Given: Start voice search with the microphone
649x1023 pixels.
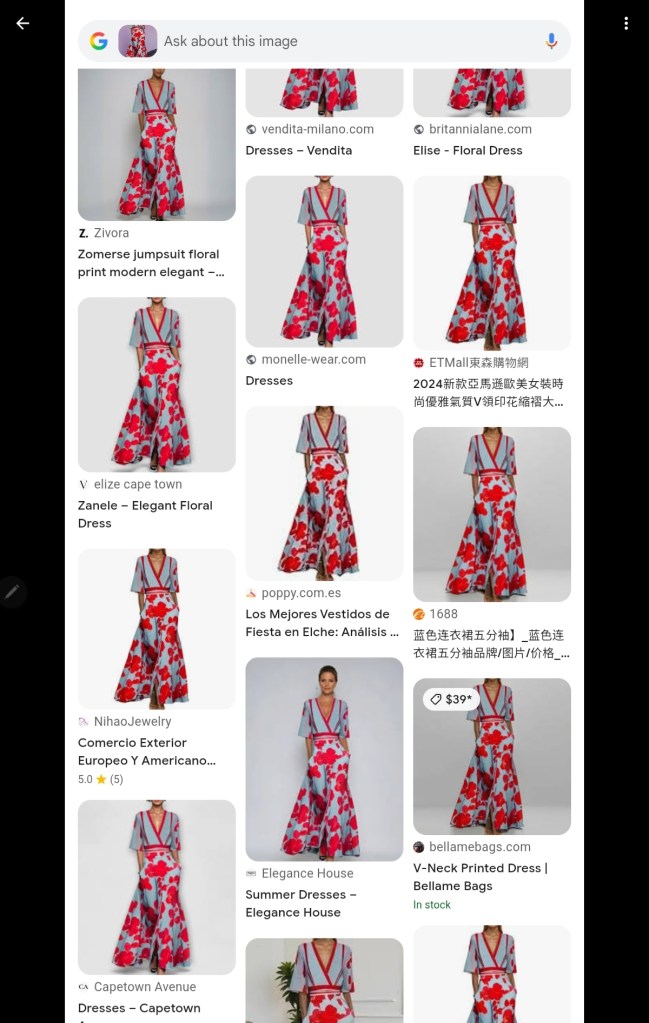Looking at the screenshot, I should point(551,41).
